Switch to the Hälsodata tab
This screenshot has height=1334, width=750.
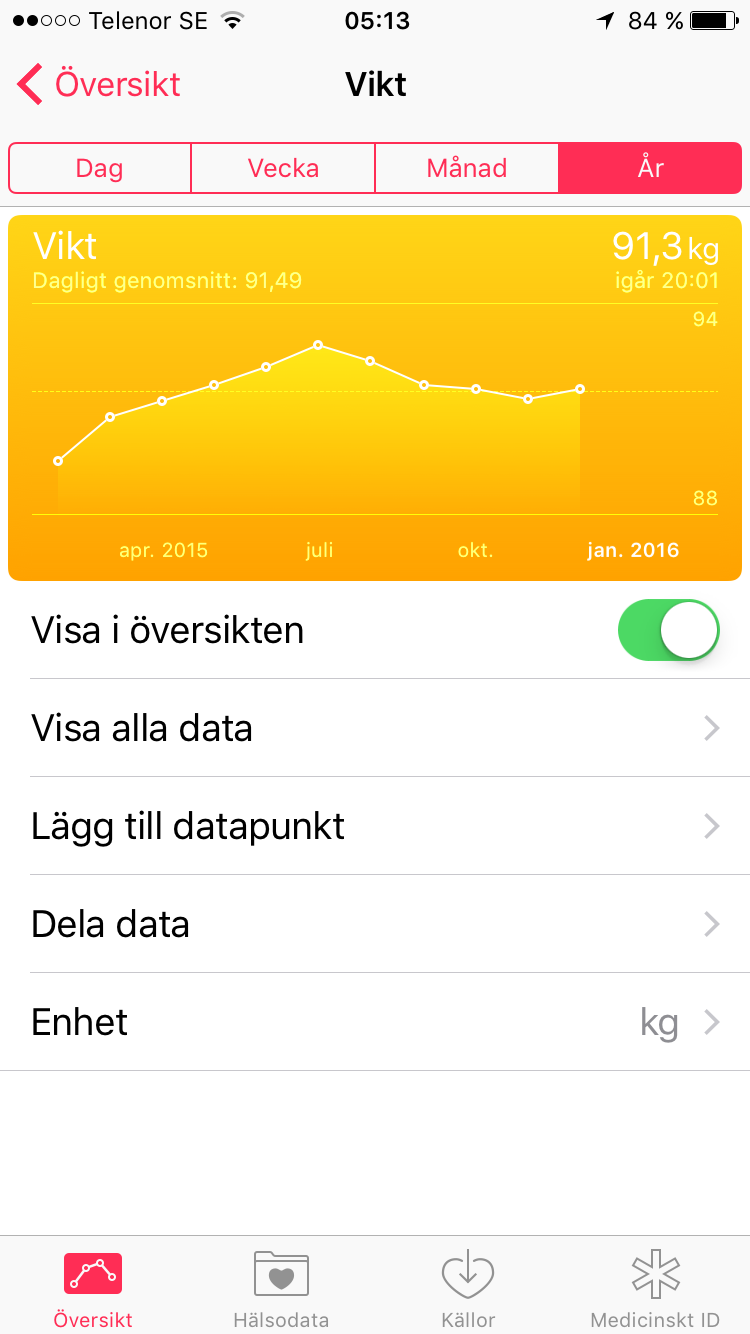pyautogui.click(x=281, y=1288)
